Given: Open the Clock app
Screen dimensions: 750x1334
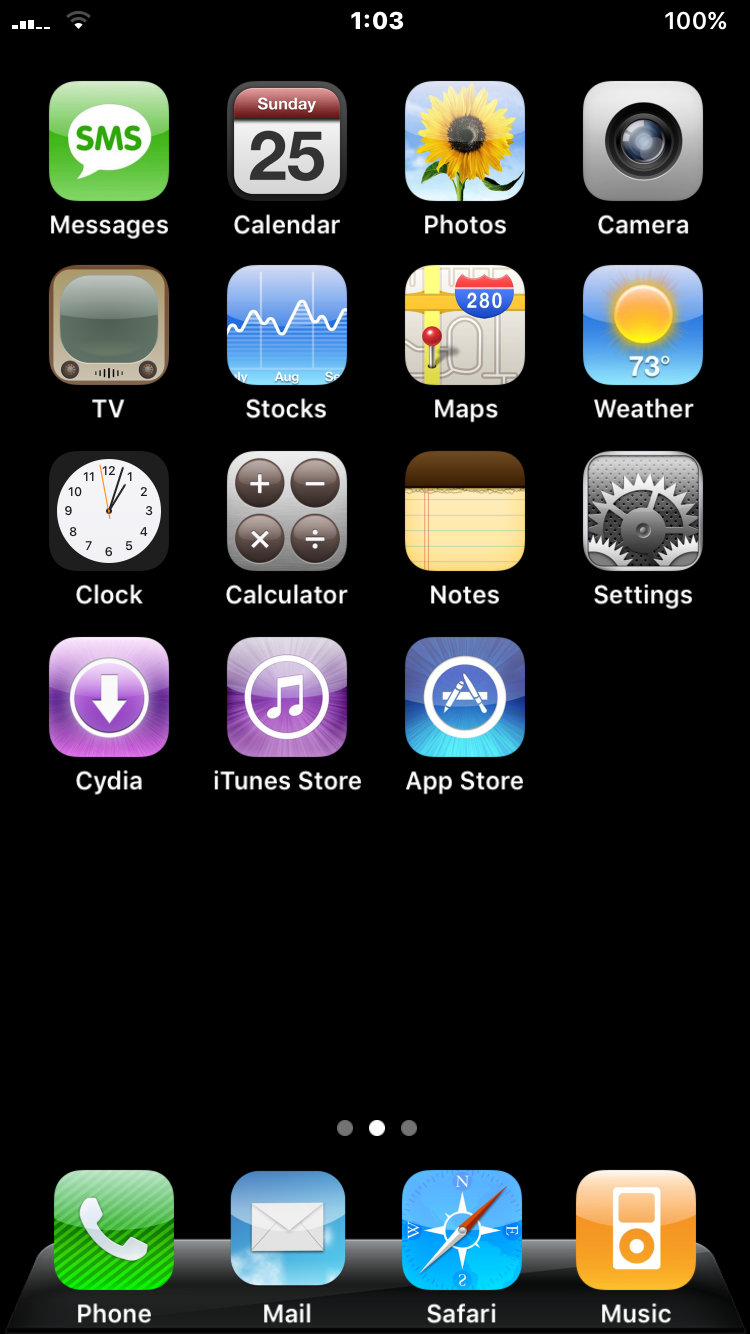Looking at the screenshot, I should click(109, 511).
